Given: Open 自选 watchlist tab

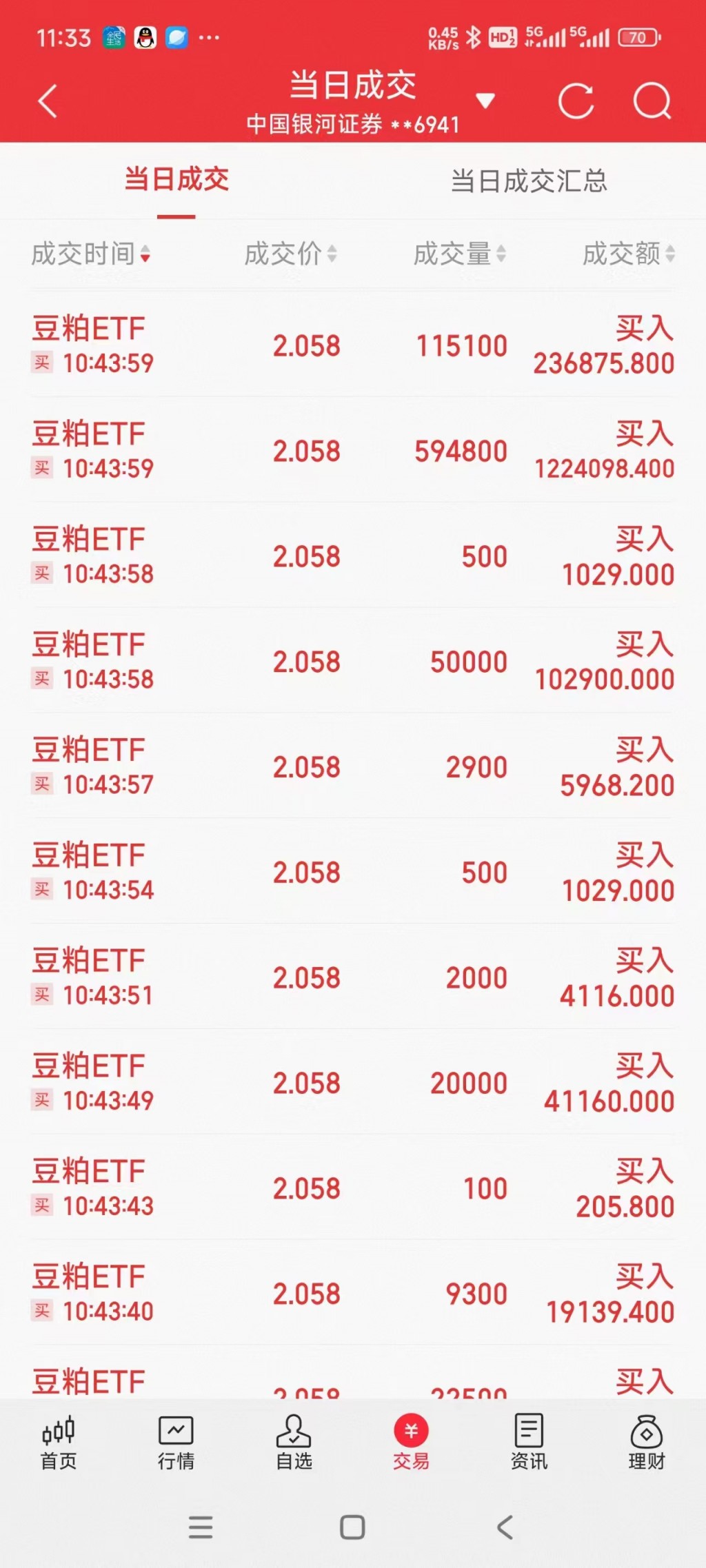Looking at the screenshot, I should coord(294,1443).
